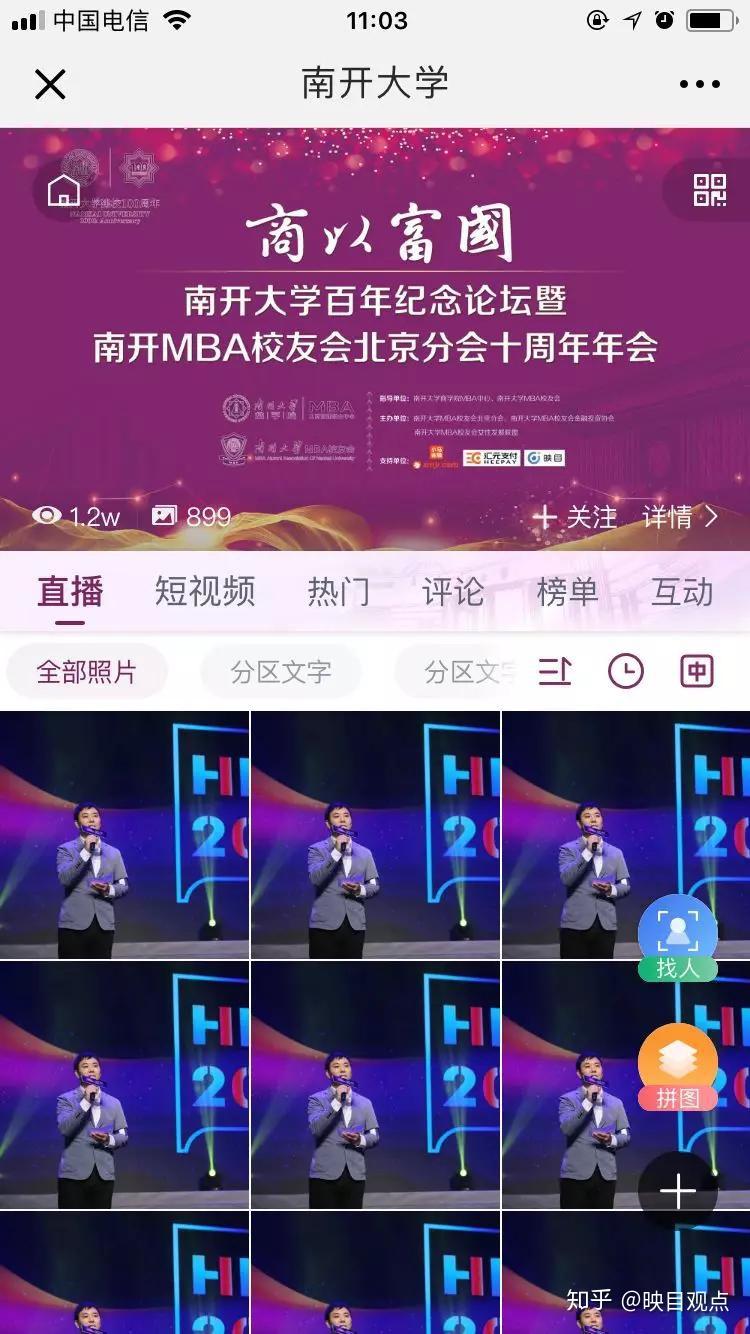The height and width of the screenshot is (1334, 750).
Task: Sort photos by time using clock icon
Action: [x=626, y=671]
